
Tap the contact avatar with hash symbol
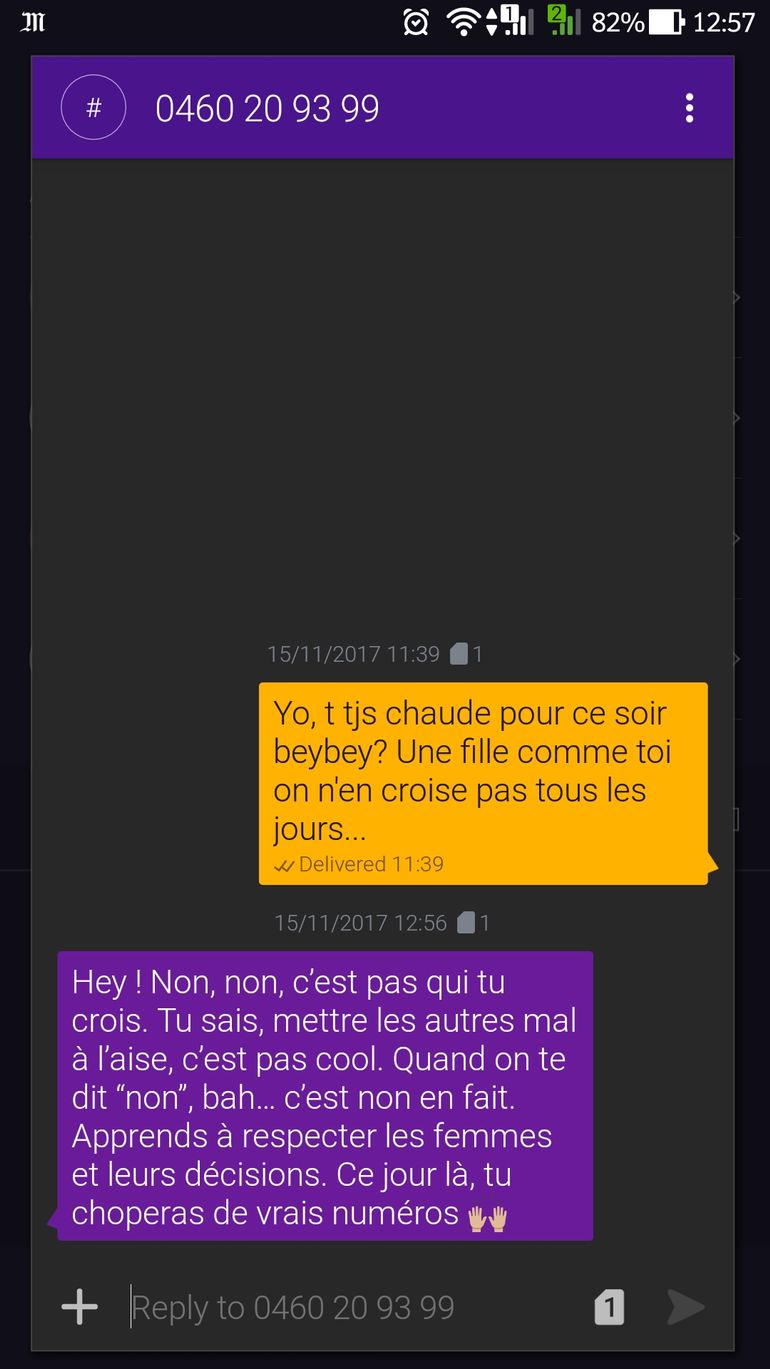[x=93, y=107]
